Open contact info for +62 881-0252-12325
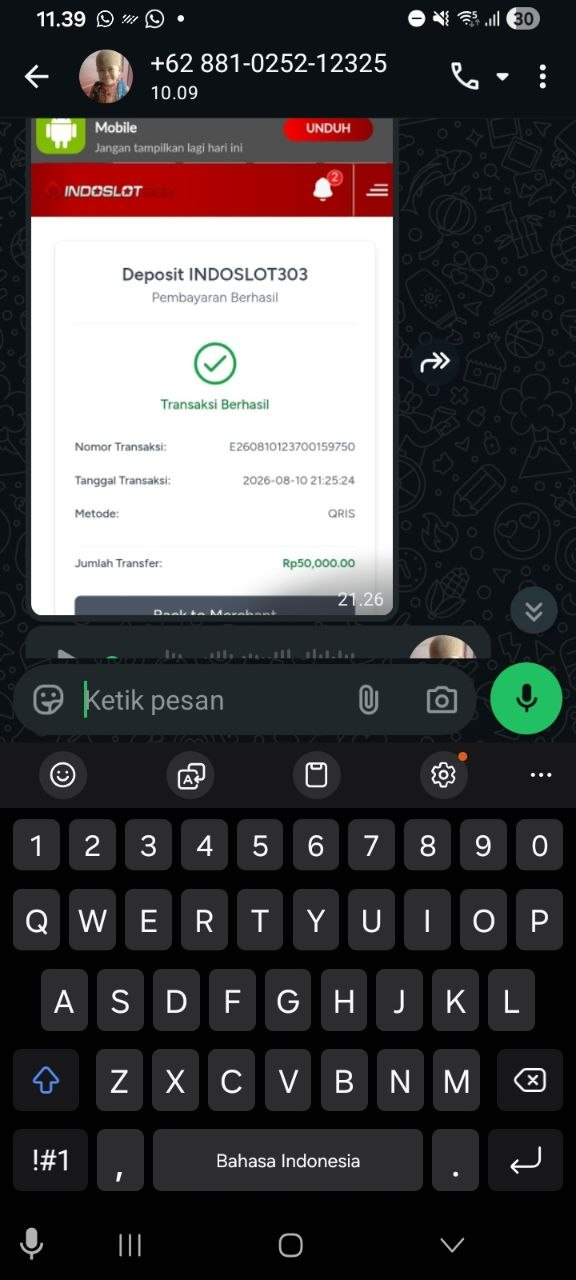576x1280 pixels. click(268, 77)
